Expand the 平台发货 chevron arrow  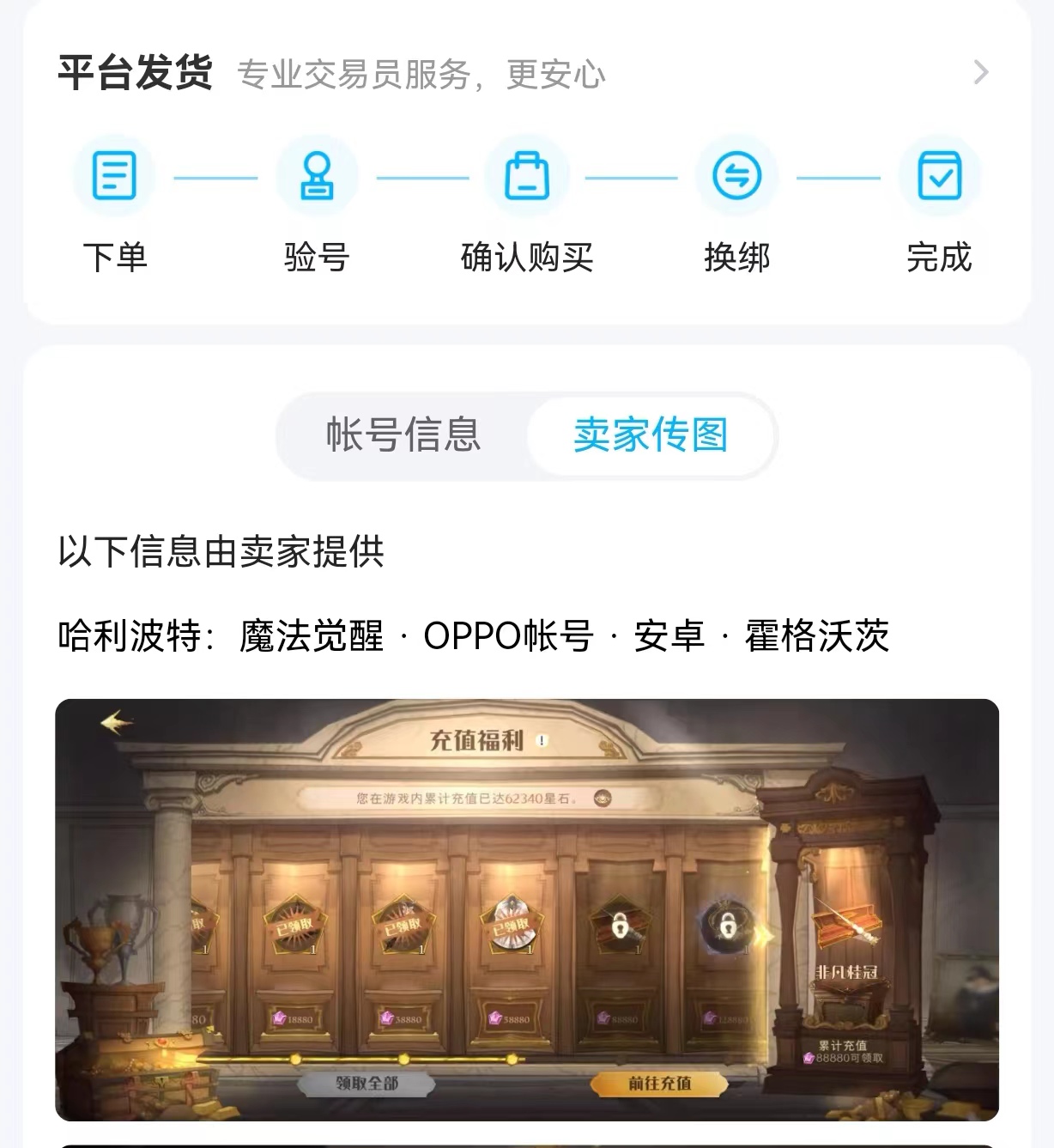pos(980,73)
